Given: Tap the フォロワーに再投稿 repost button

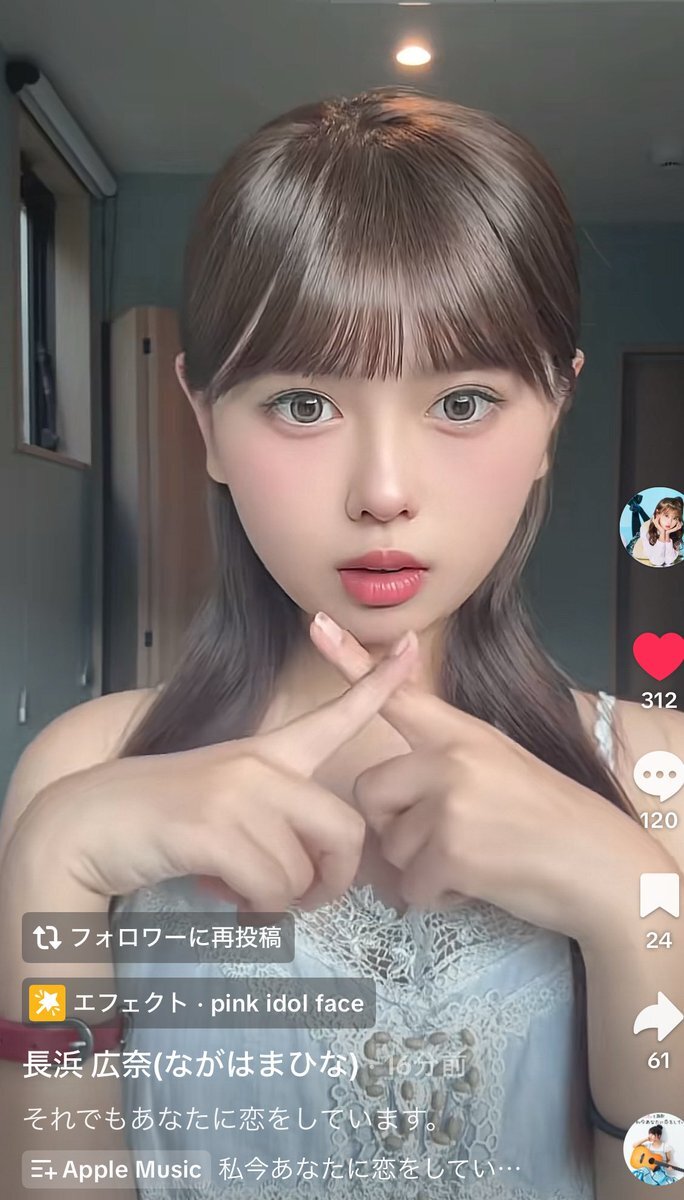Looking at the screenshot, I should 158,937.
